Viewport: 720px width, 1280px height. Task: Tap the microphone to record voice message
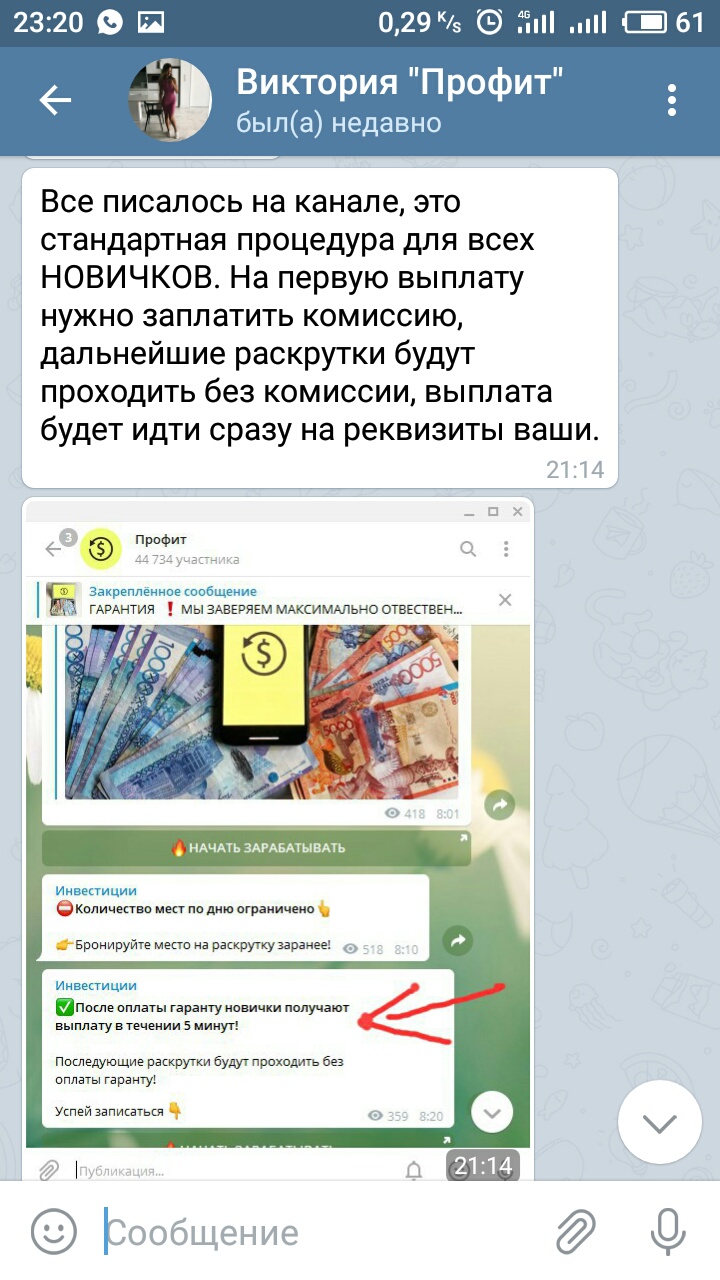(x=667, y=1232)
